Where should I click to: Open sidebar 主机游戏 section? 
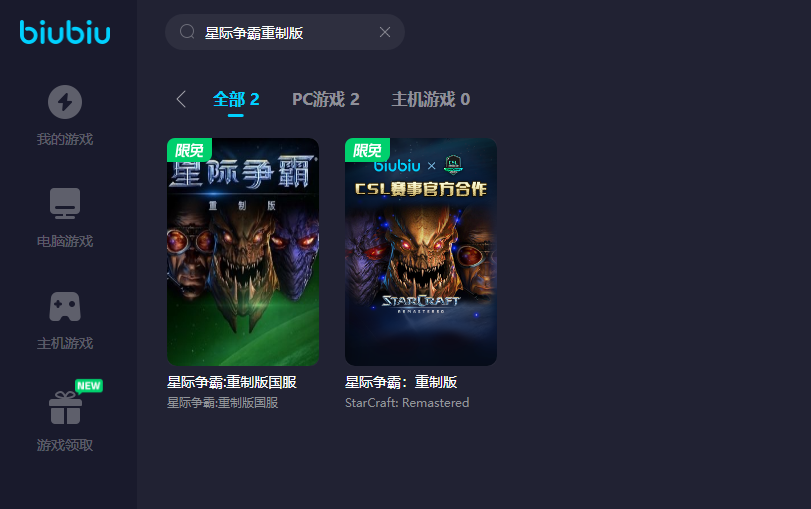[x=65, y=319]
